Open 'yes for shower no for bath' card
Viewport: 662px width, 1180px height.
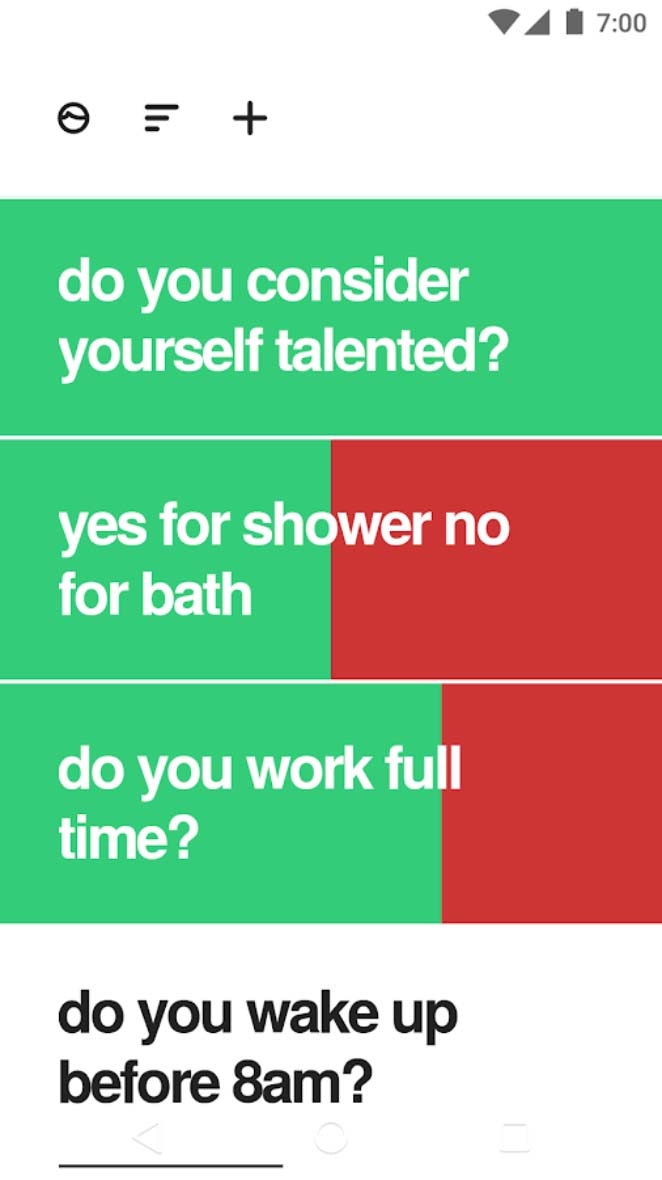point(331,559)
